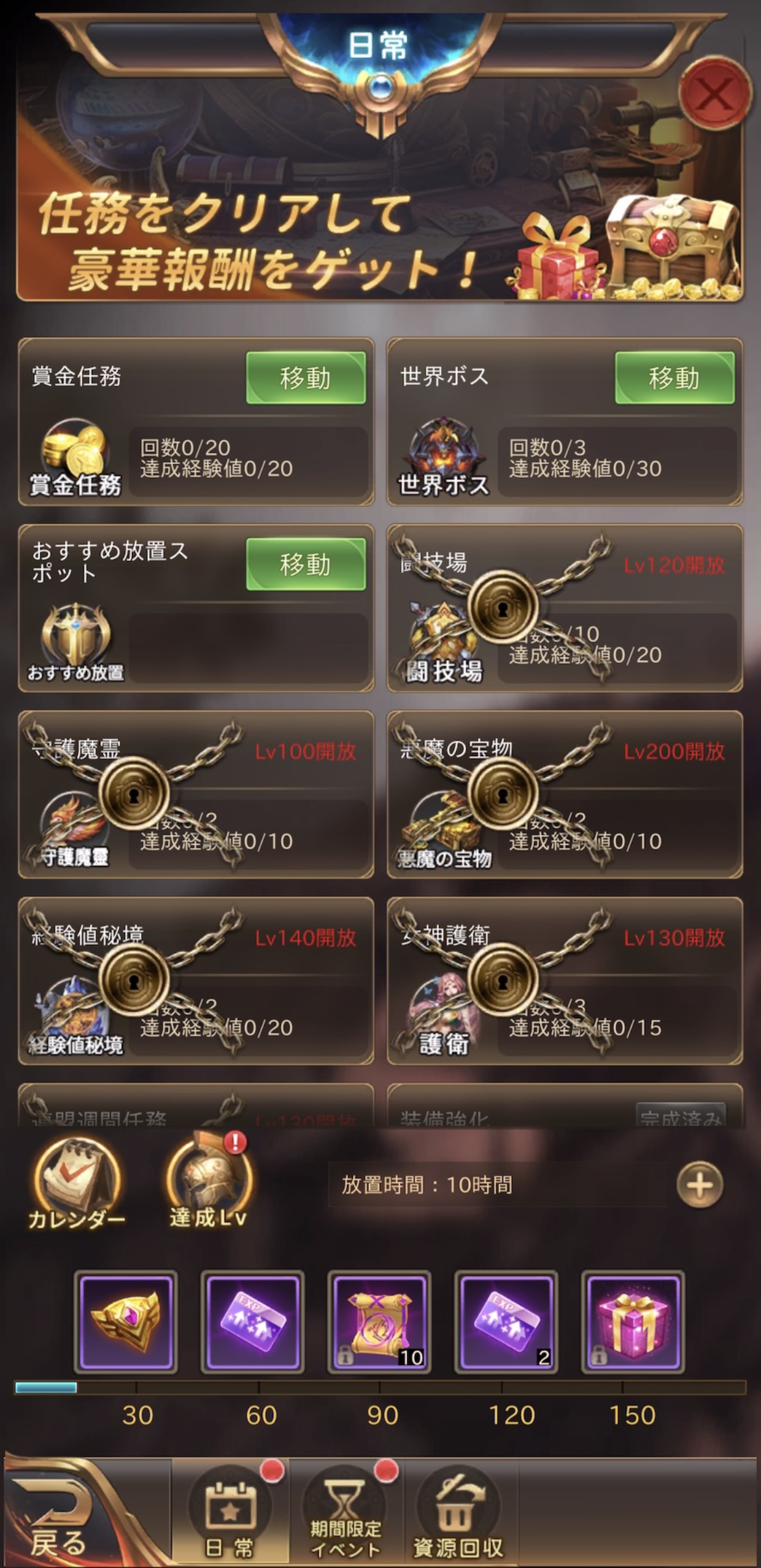Tap the 90-point scroll reward
The image size is (761, 1568).
[x=379, y=1321]
